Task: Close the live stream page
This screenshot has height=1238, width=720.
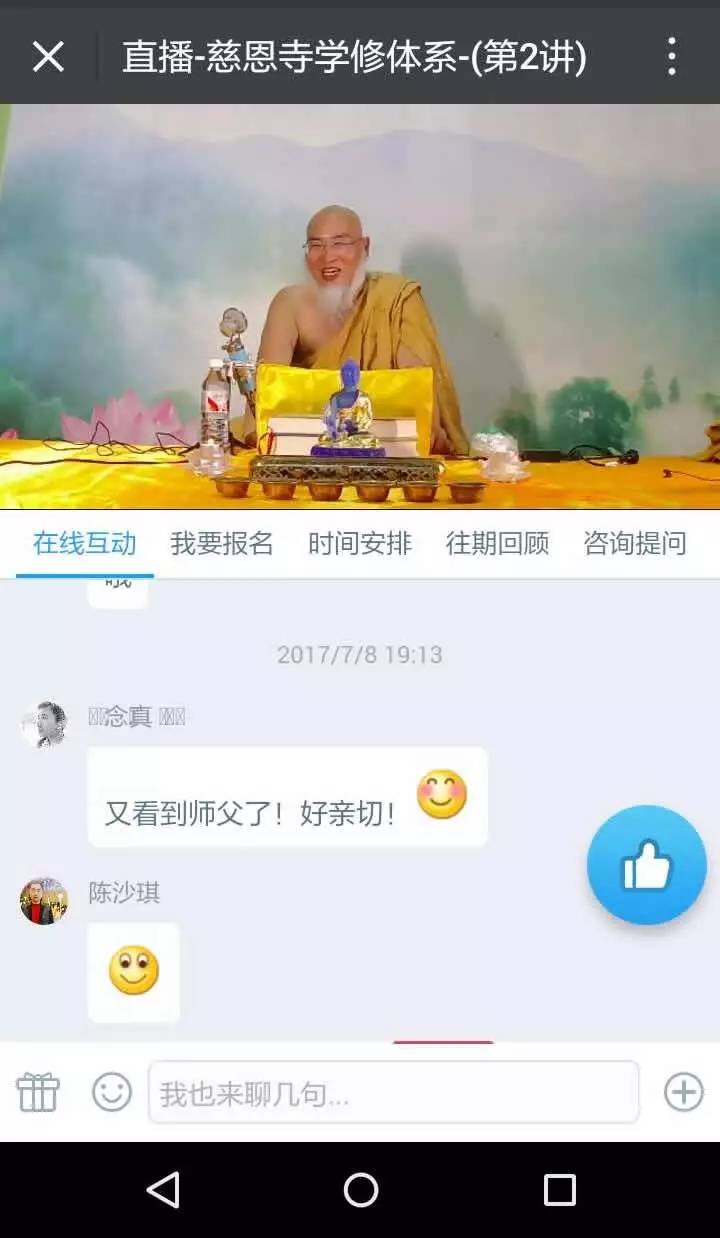Action: point(48,57)
